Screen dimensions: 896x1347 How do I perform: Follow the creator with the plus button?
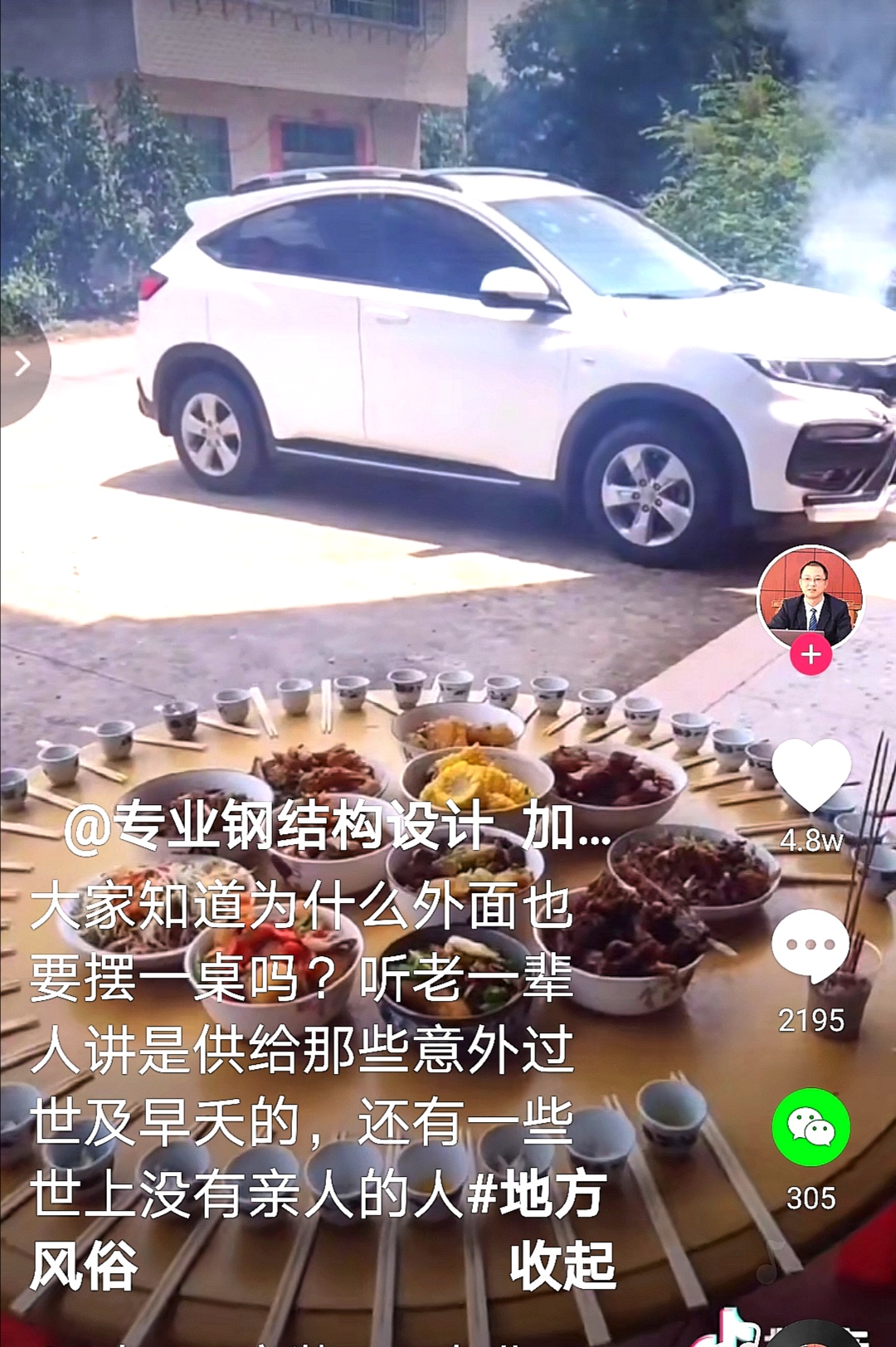[811, 655]
